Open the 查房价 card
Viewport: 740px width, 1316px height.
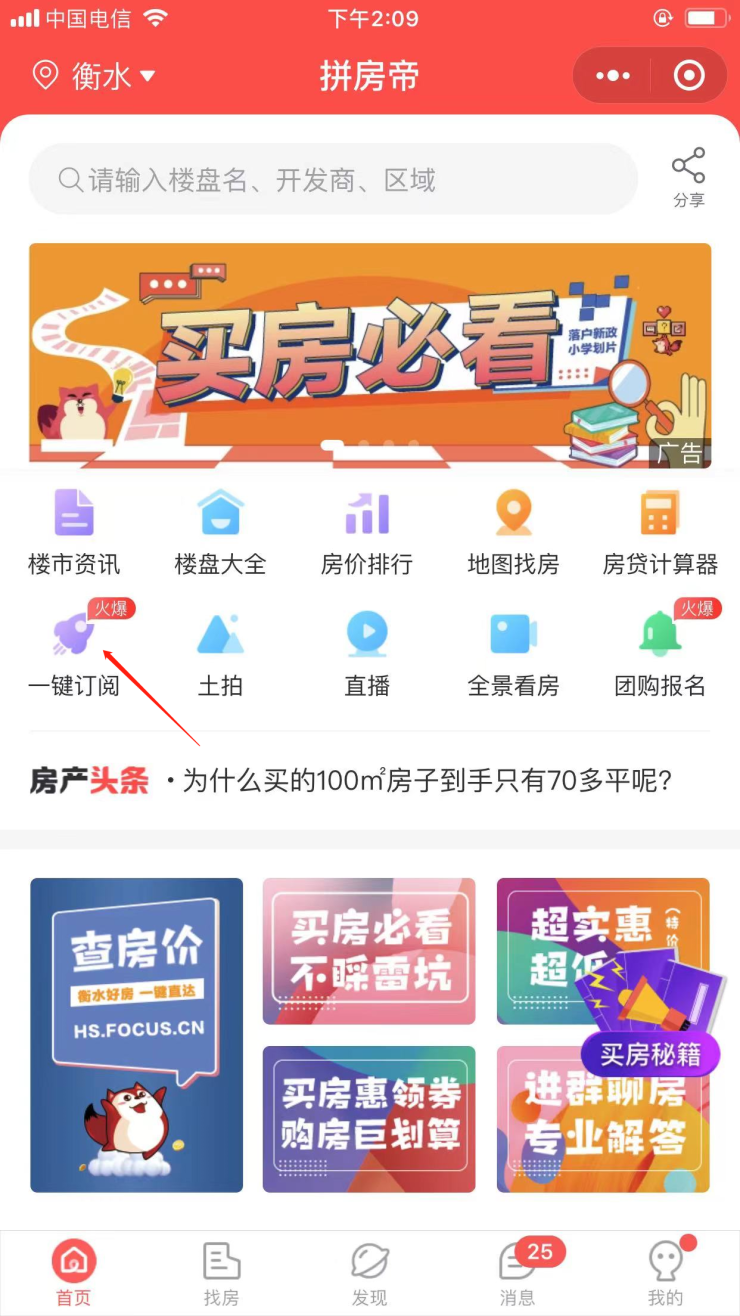click(137, 1034)
